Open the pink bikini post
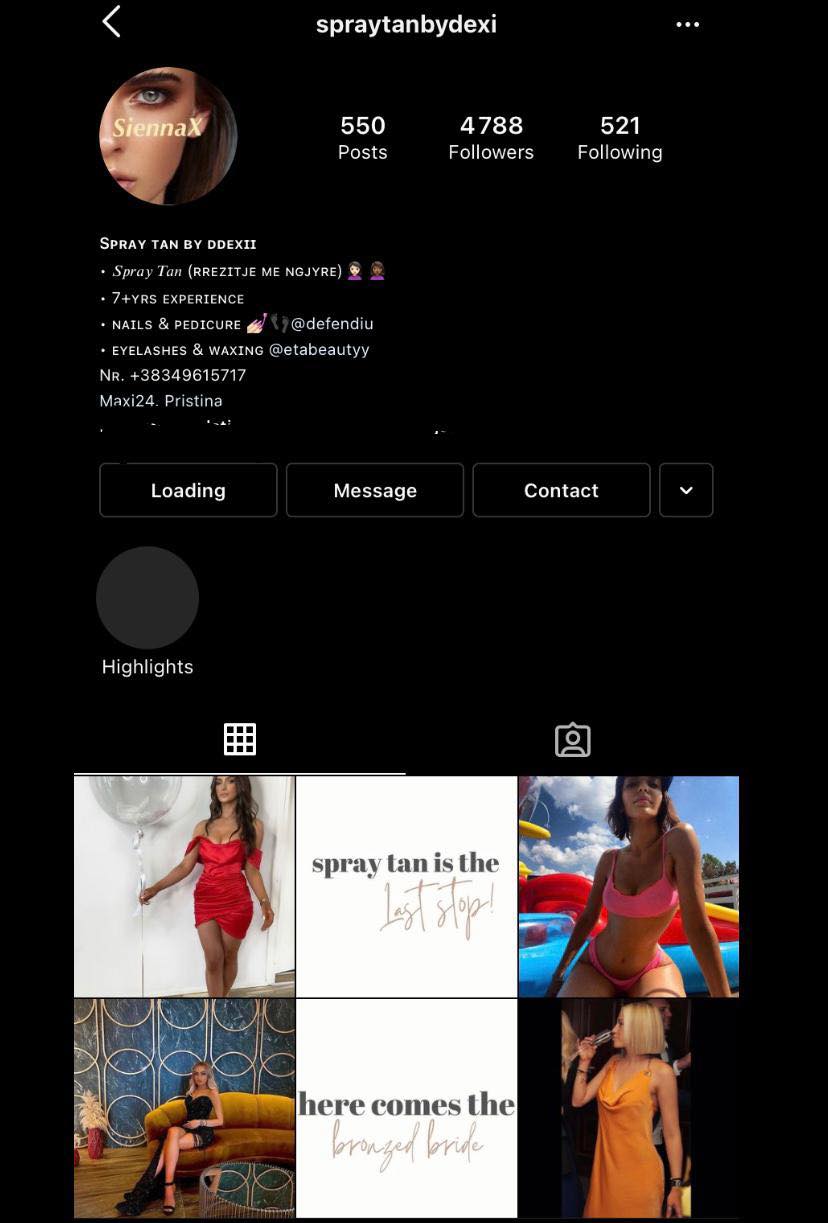The image size is (828, 1223). [x=628, y=886]
